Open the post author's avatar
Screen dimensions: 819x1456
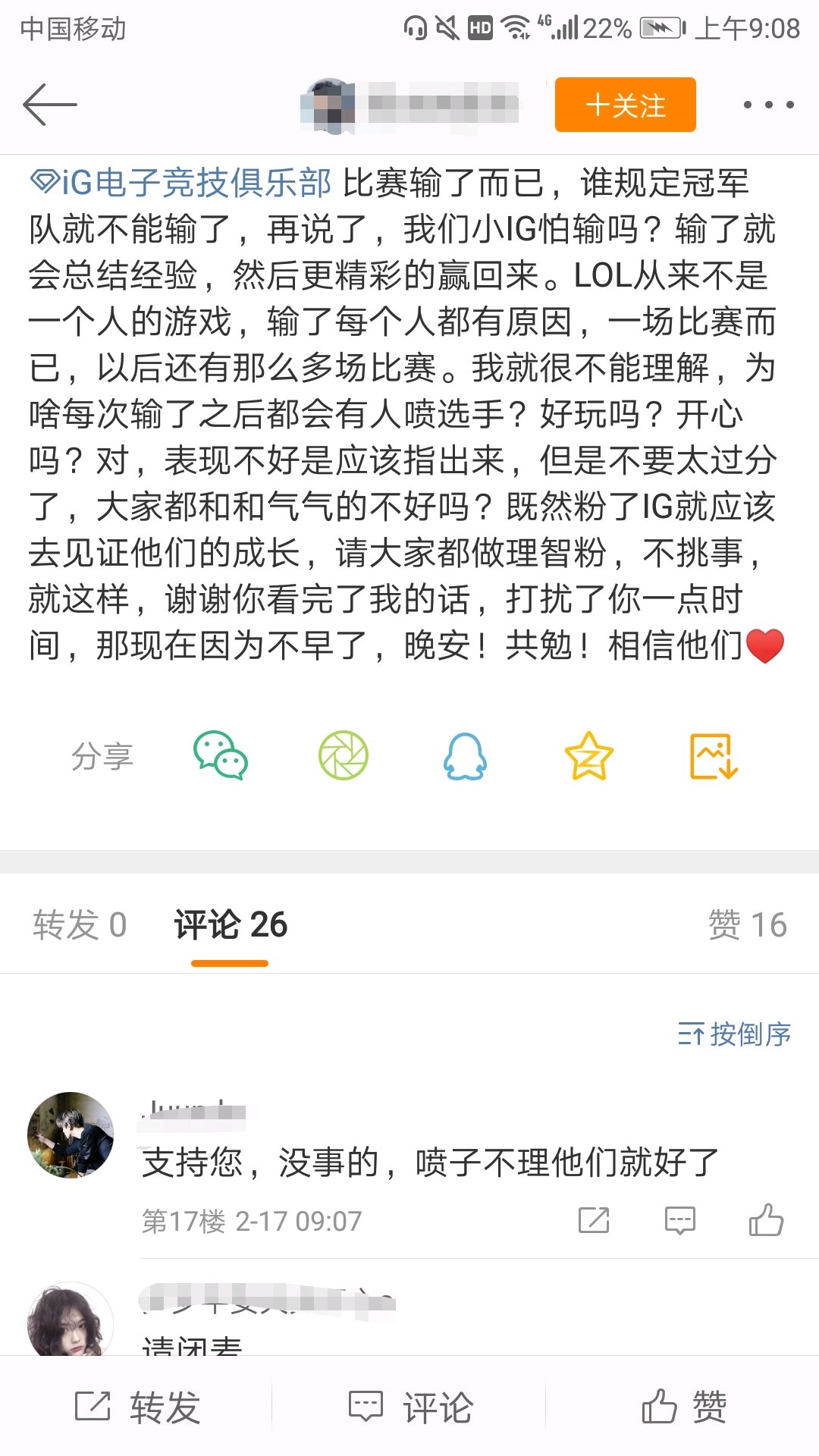[x=328, y=105]
